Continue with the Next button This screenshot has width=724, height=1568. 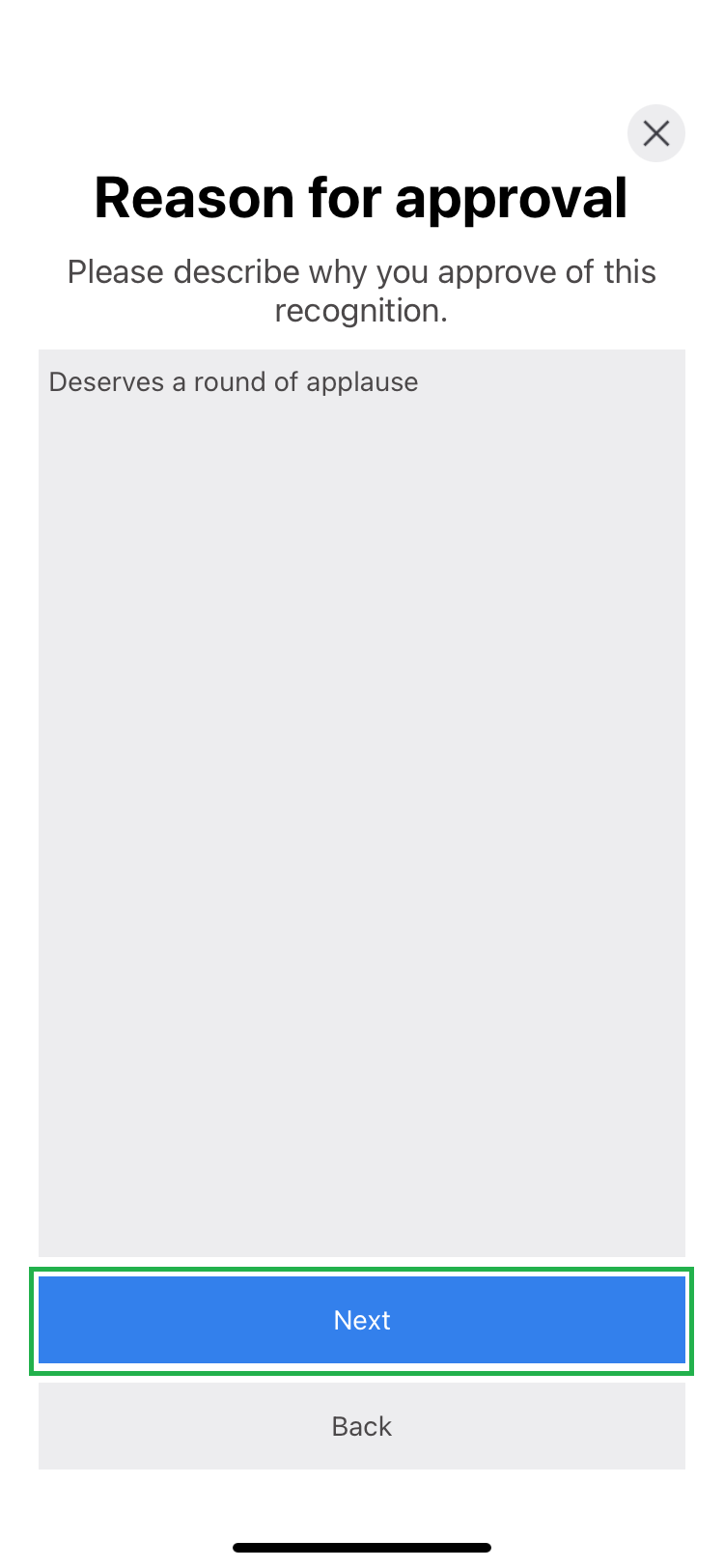click(x=361, y=1320)
